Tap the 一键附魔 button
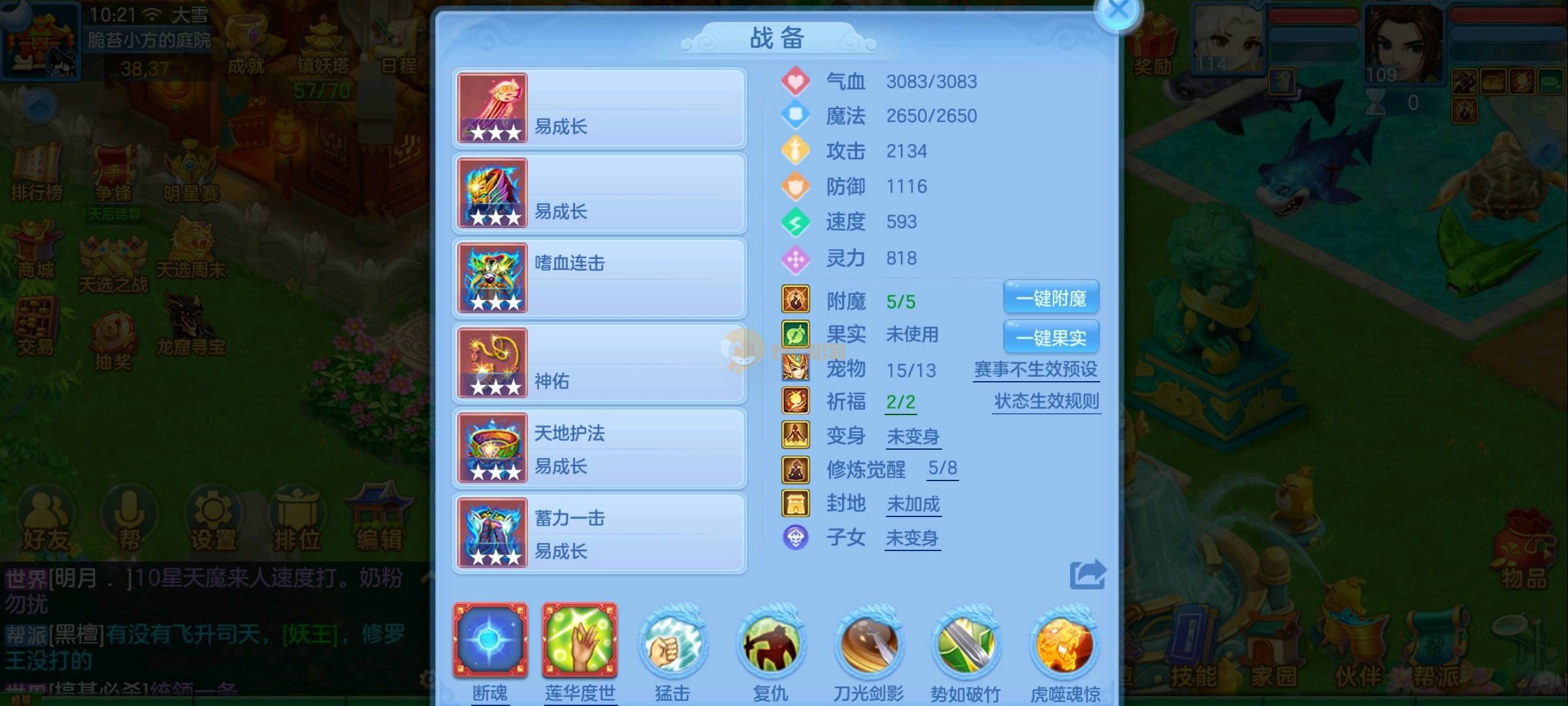 1051,298
